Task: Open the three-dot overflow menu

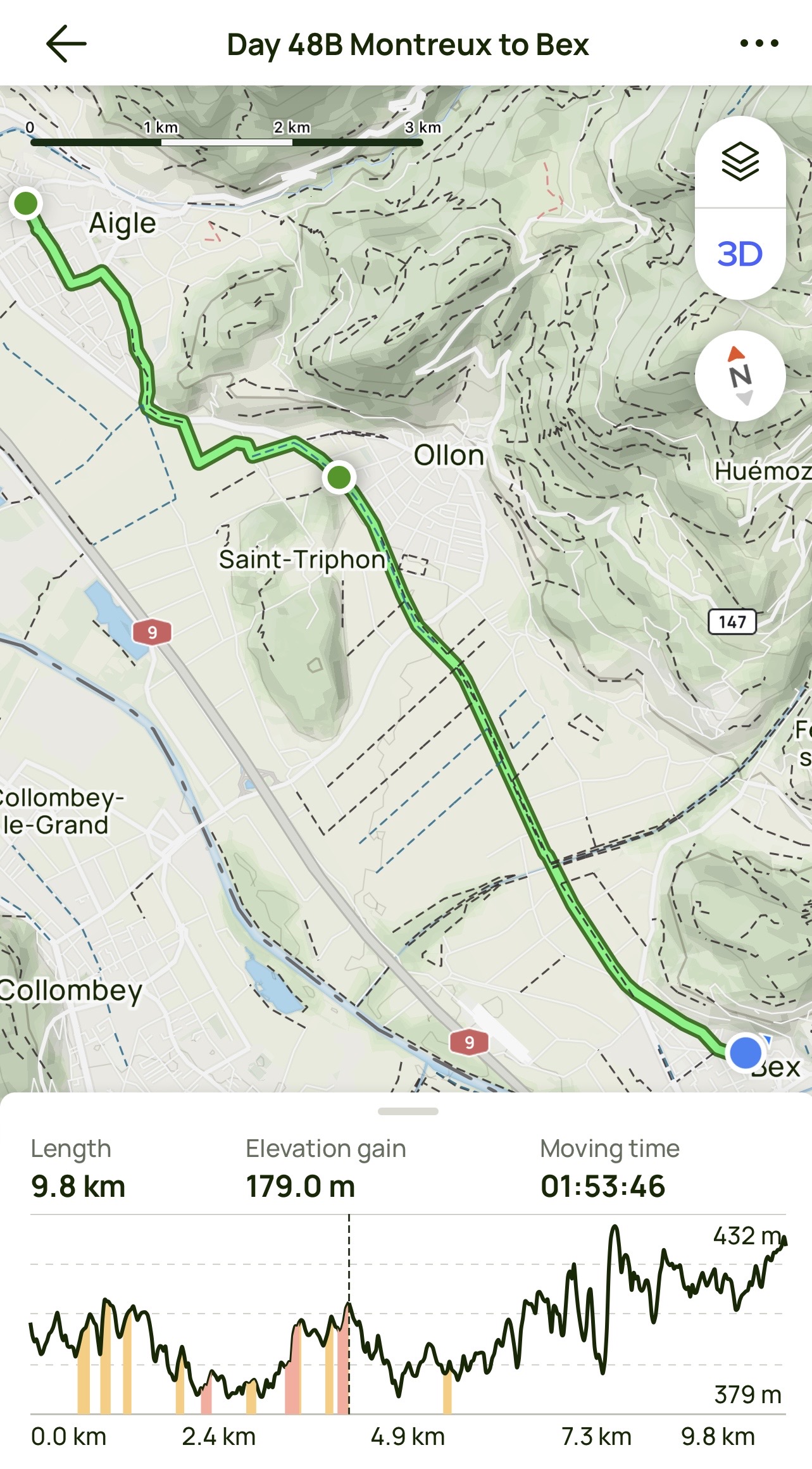Action: [x=759, y=44]
